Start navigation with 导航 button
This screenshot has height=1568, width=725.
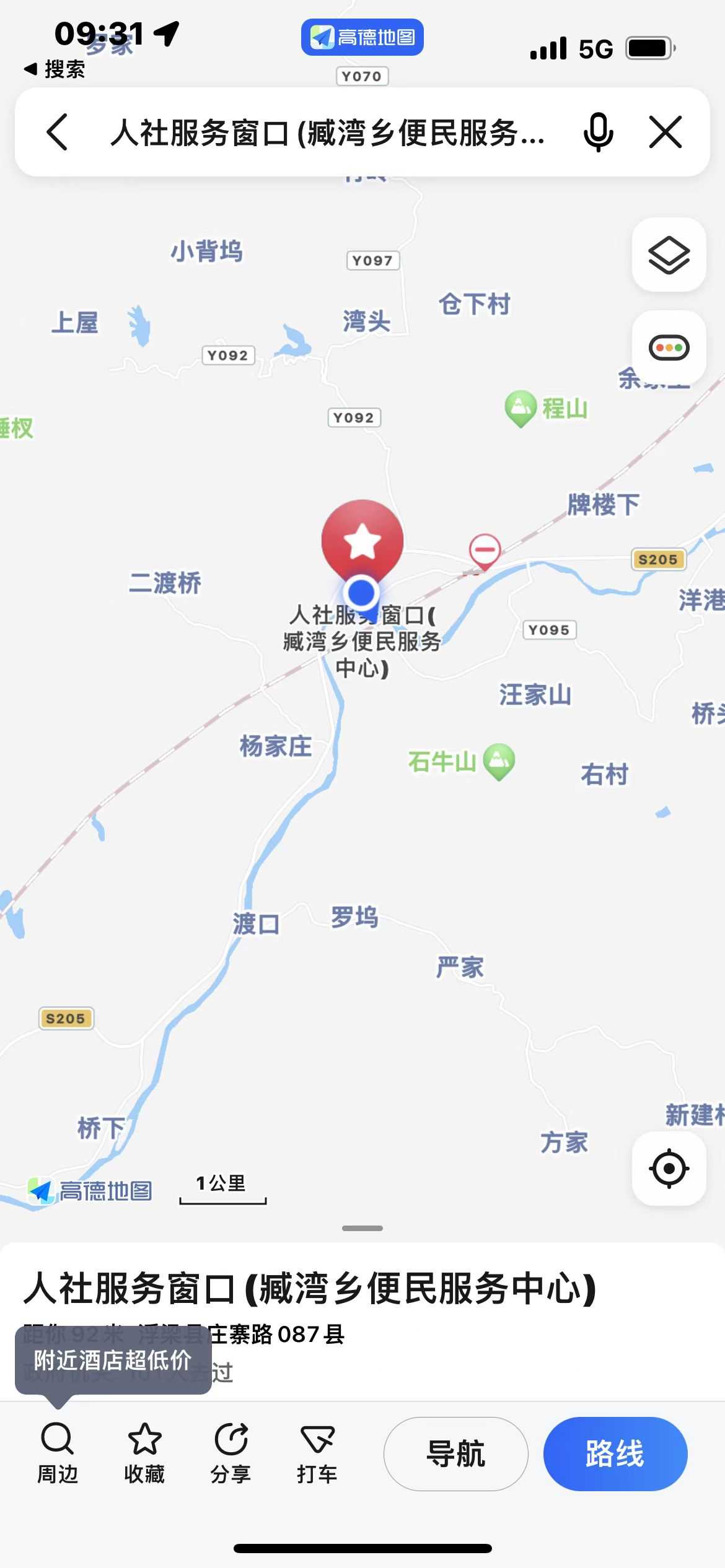(x=455, y=1453)
